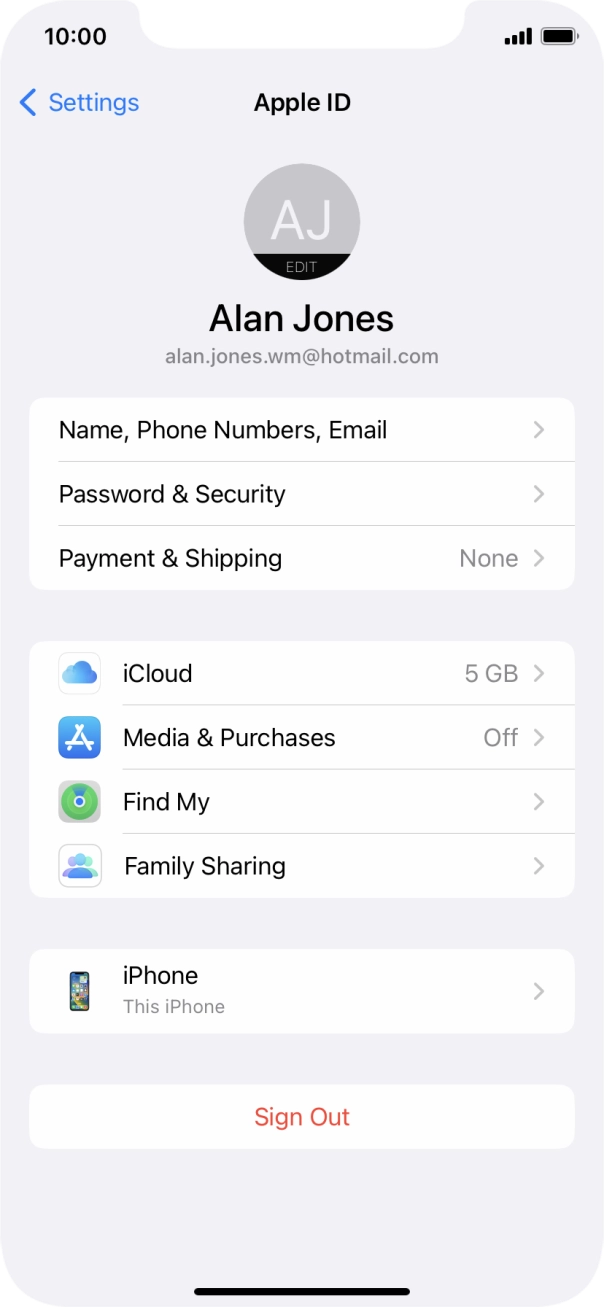Open Name, Phone Numbers, Email
Image resolution: width=604 pixels, height=1307 pixels.
click(x=301, y=430)
